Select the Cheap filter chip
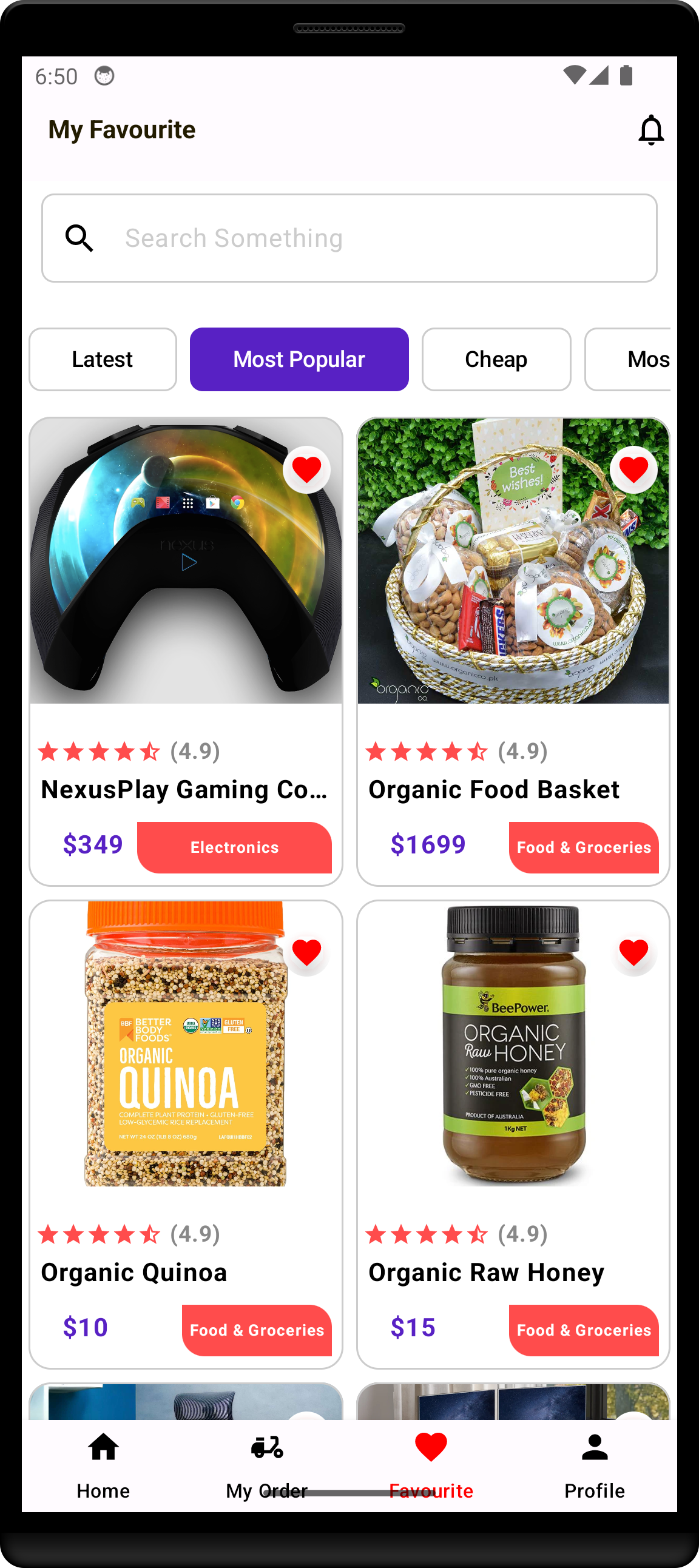Image resolution: width=699 pixels, height=1568 pixels. [496, 359]
